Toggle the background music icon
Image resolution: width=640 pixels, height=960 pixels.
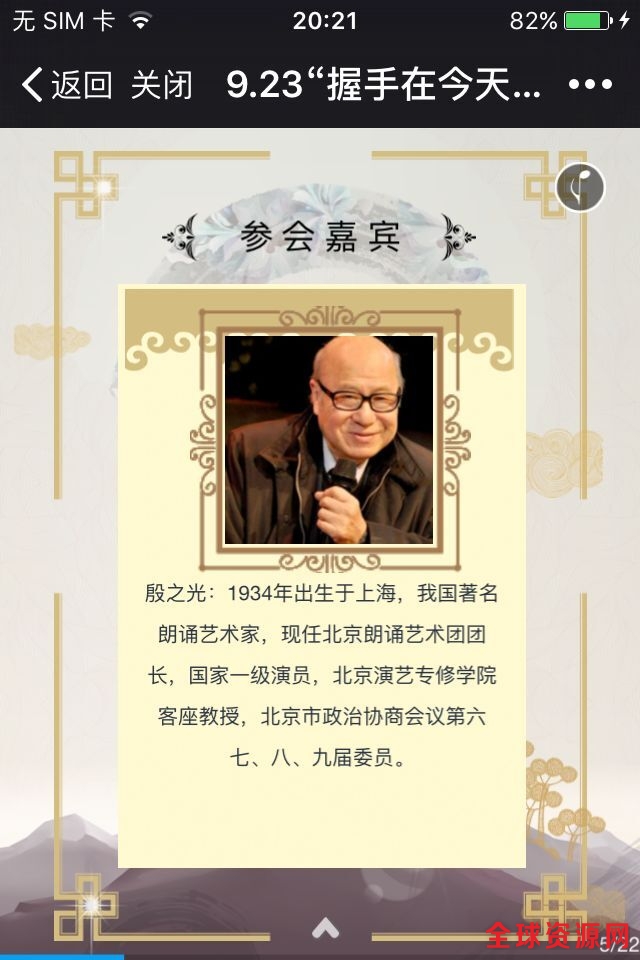(581, 186)
